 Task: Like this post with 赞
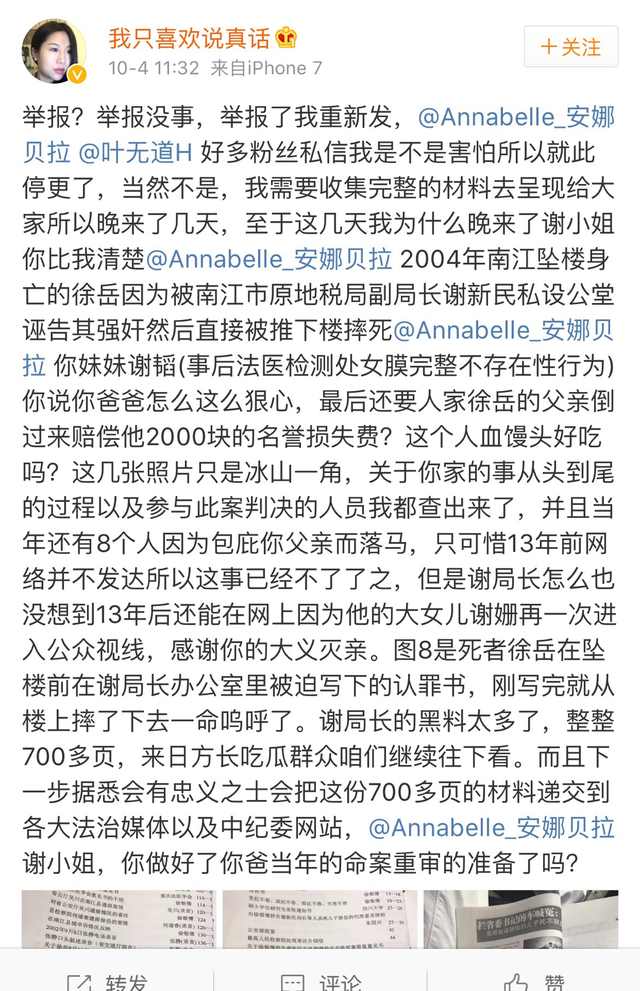point(528,980)
